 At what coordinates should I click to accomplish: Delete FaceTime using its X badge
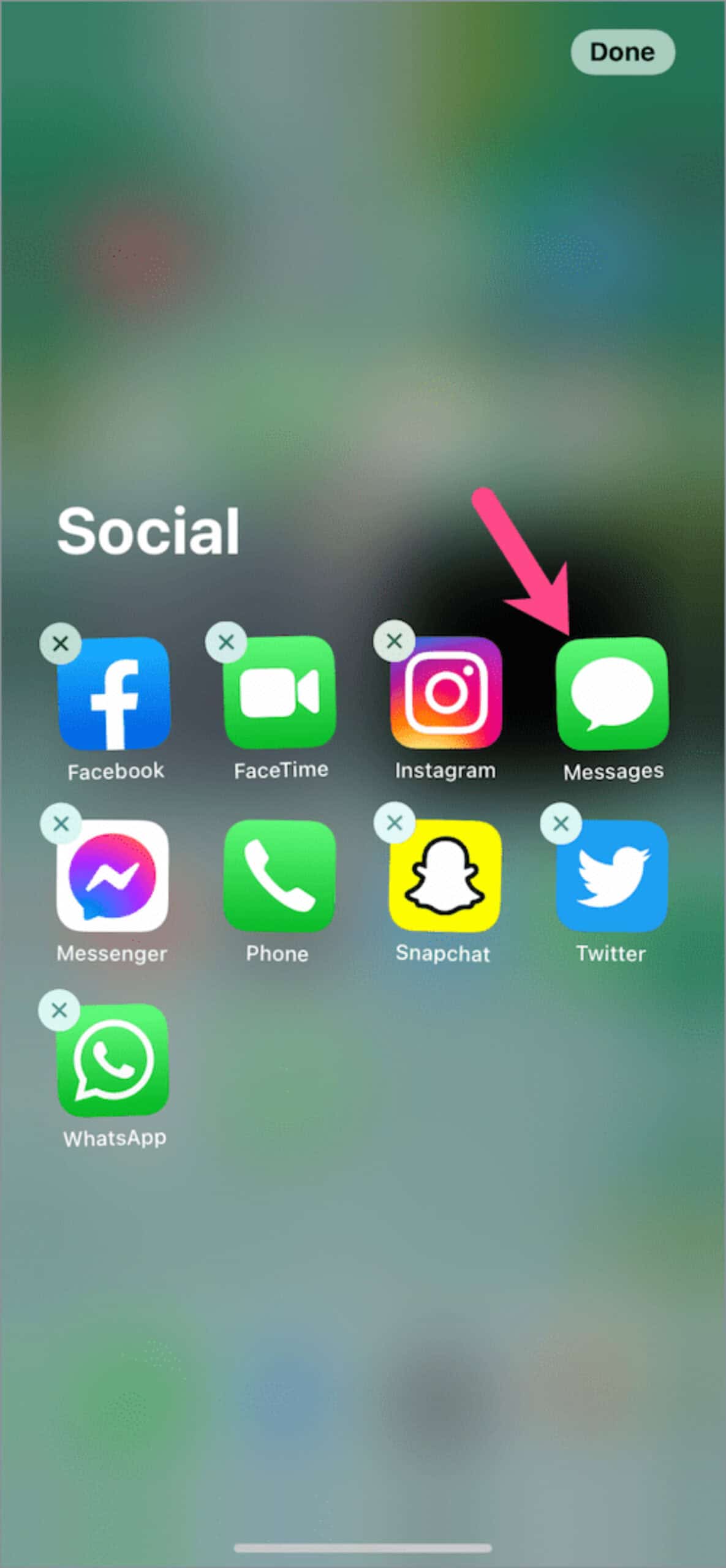pyautogui.click(x=227, y=643)
